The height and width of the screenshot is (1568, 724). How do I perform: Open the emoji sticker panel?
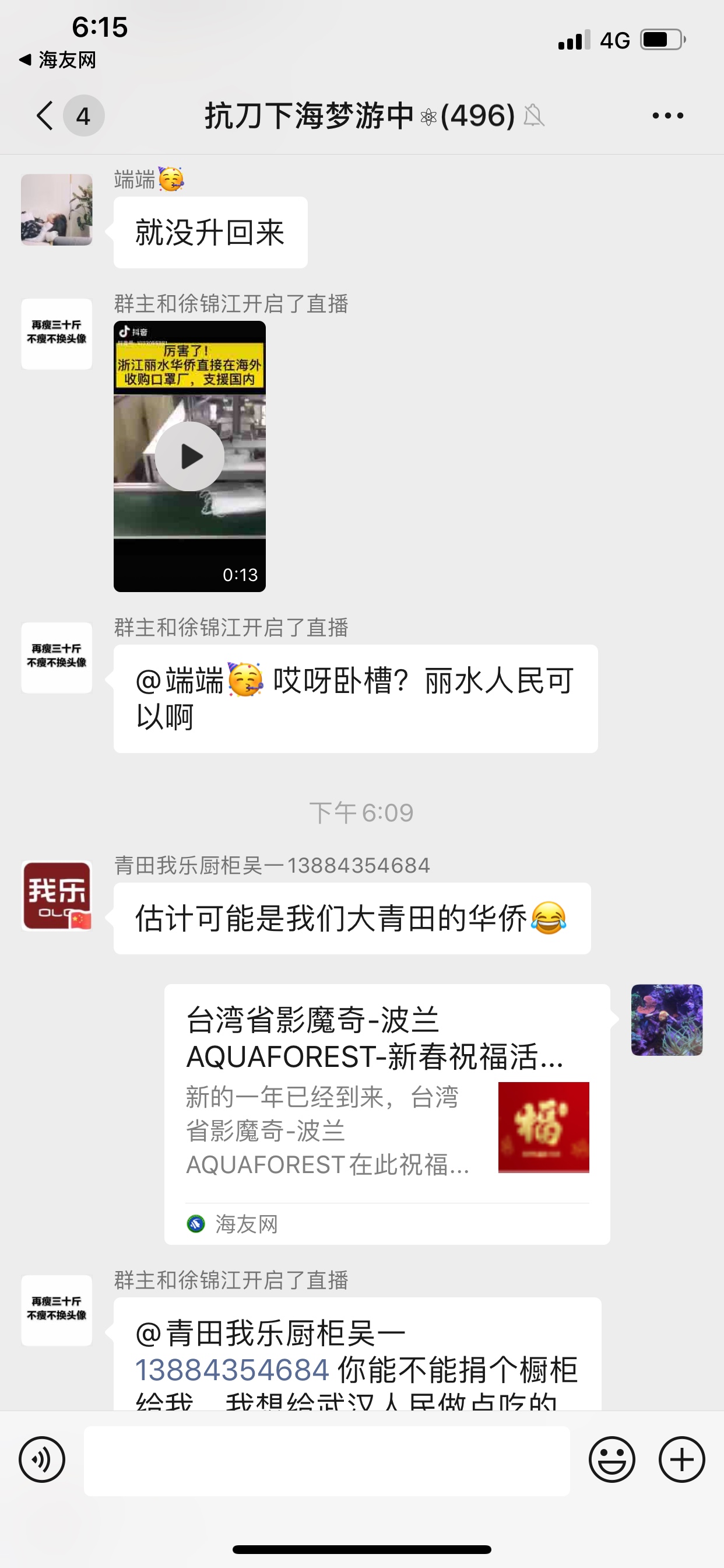click(611, 1459)
